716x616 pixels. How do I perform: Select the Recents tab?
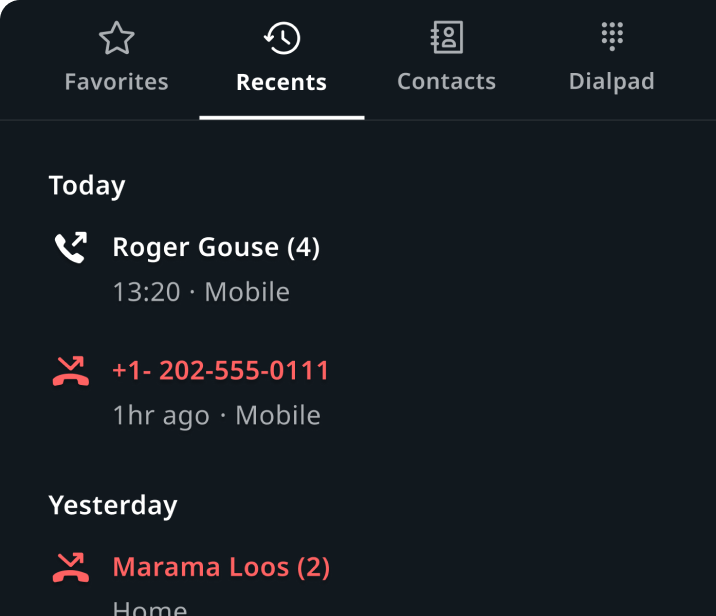click(x=281, y=59)
